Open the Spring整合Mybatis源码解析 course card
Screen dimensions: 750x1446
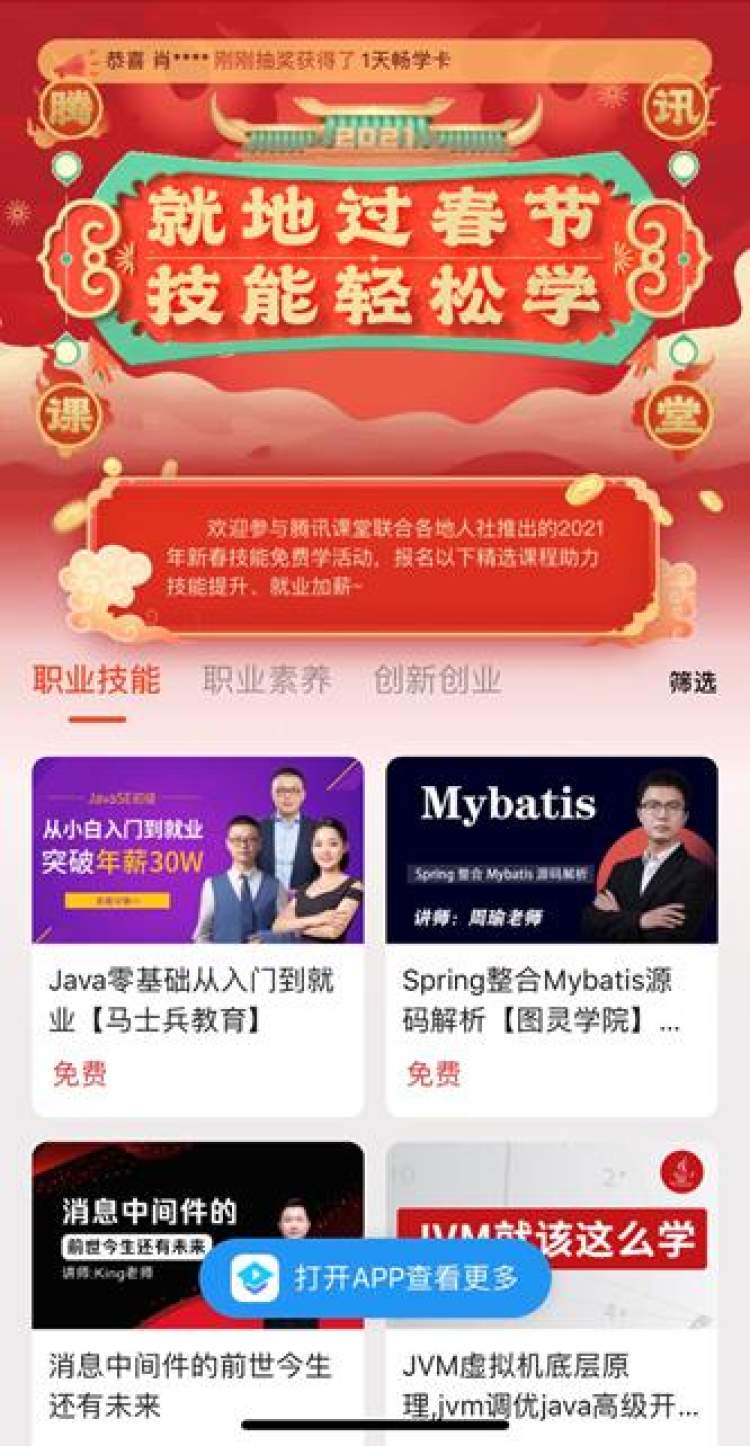coord(552,936)
